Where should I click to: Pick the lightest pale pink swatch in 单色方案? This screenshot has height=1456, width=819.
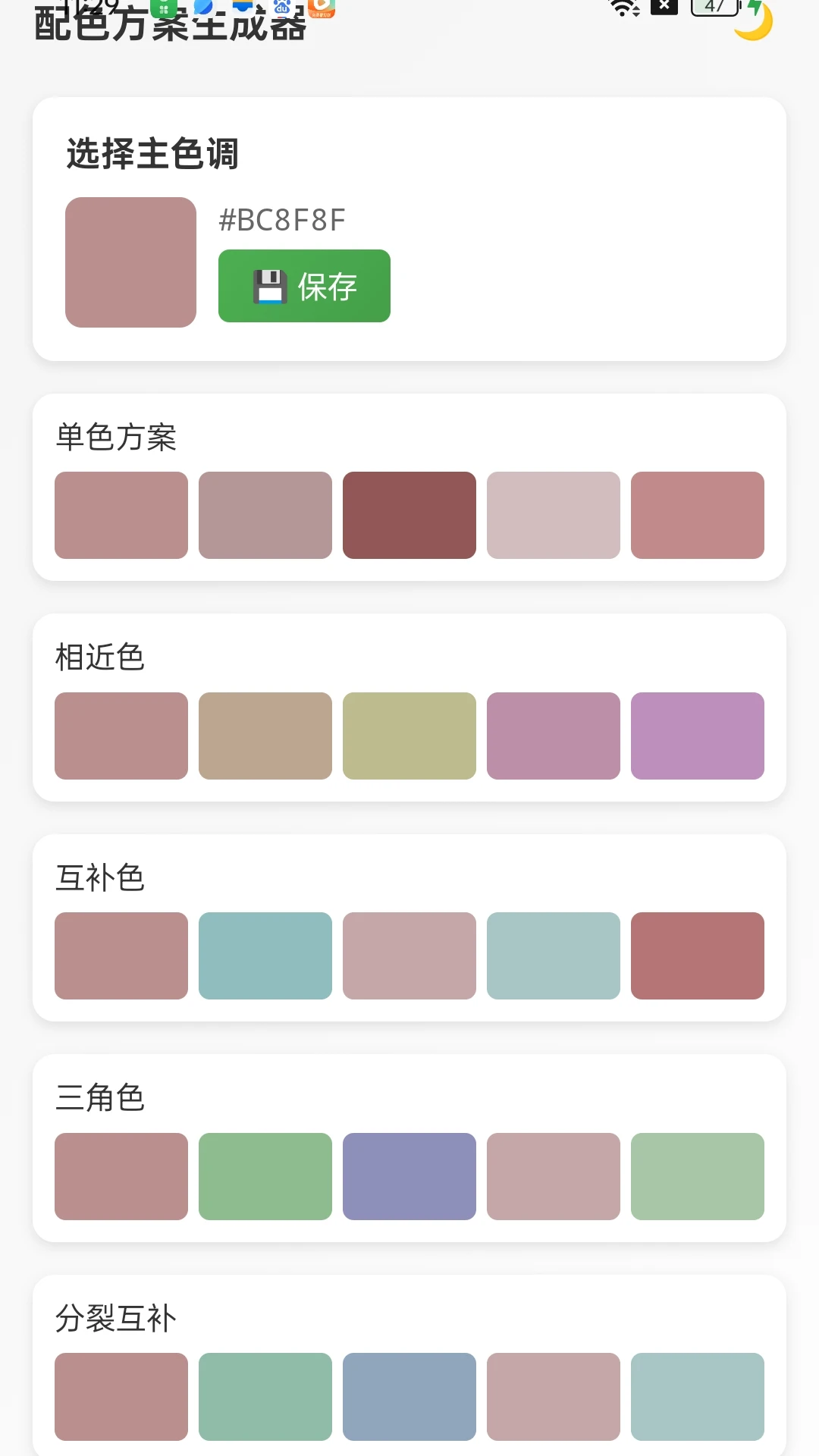pyautogui.click(x=554, y=516)
